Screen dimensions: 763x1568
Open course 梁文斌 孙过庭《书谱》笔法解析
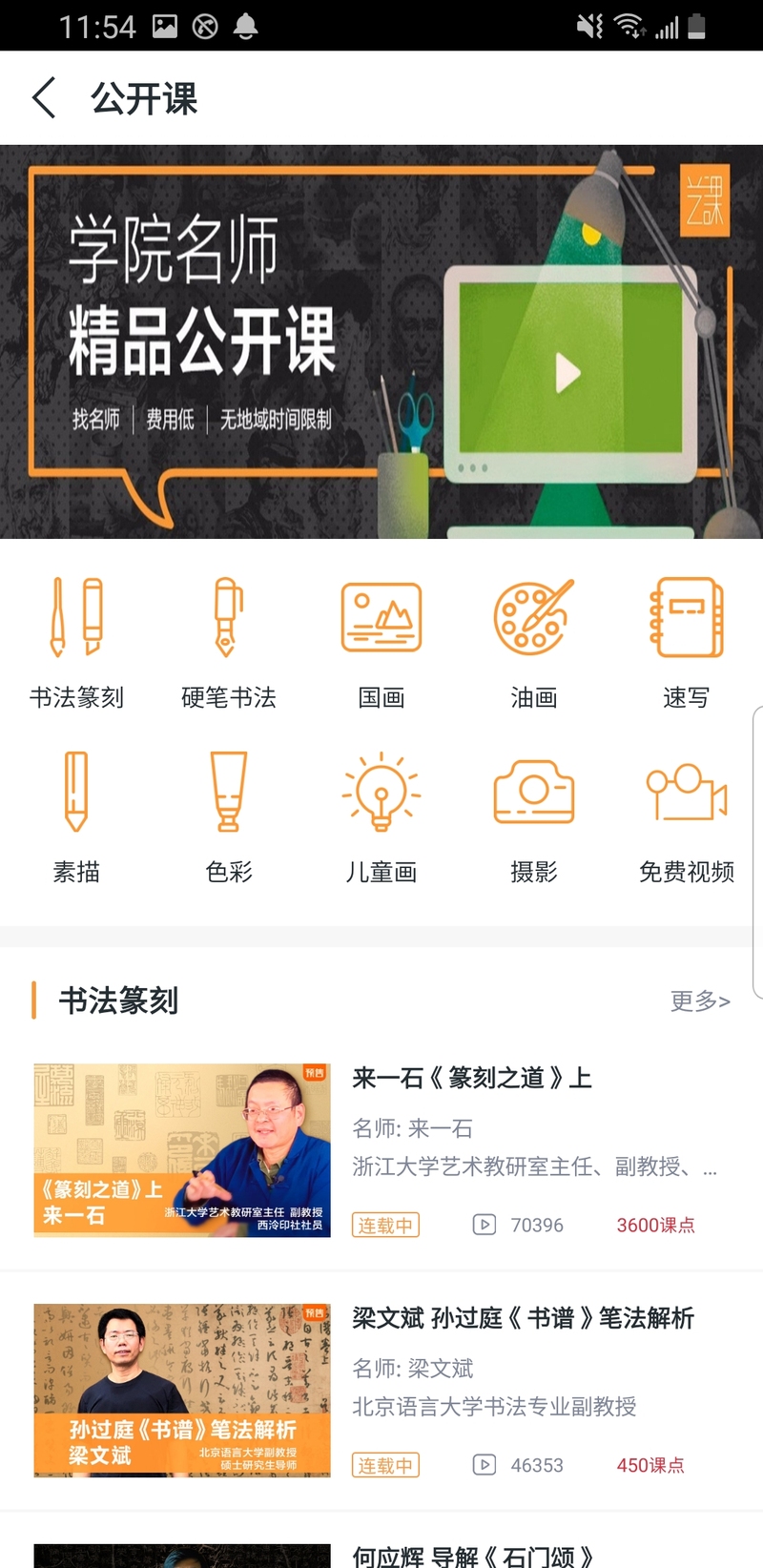tap(381, 1391)
